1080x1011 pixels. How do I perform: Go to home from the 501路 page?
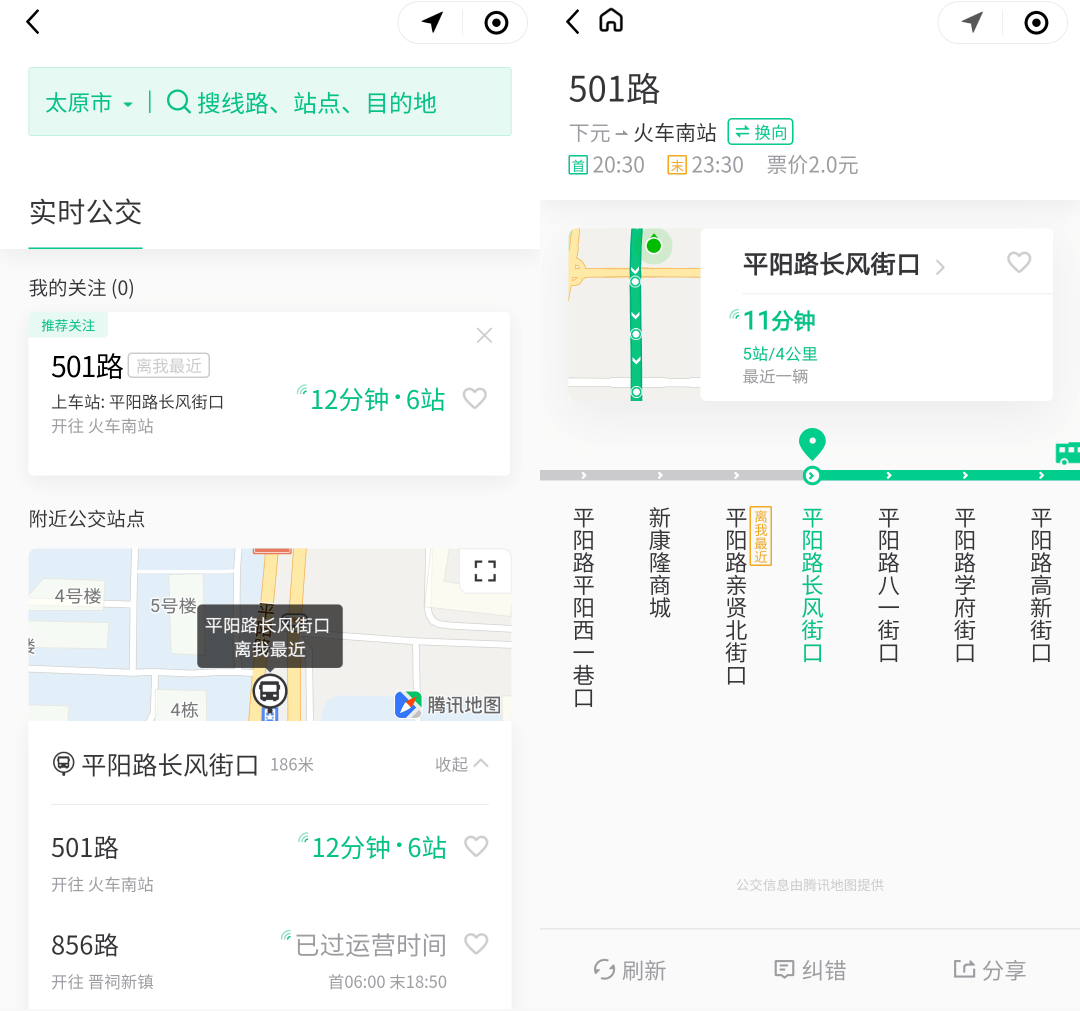coord(610,21)
